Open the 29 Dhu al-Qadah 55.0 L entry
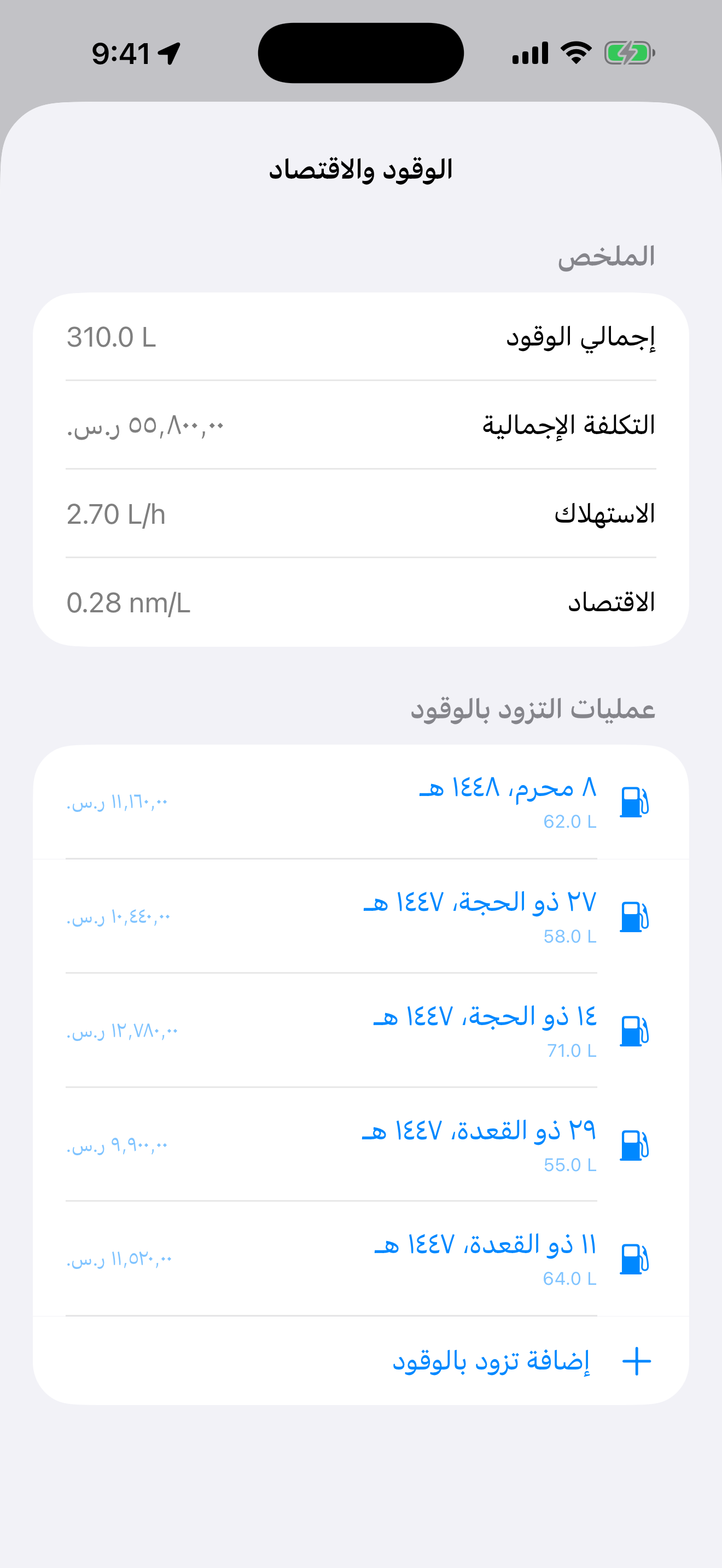The width and height of the screenshot is (722, 1568). coord(361,1144)
